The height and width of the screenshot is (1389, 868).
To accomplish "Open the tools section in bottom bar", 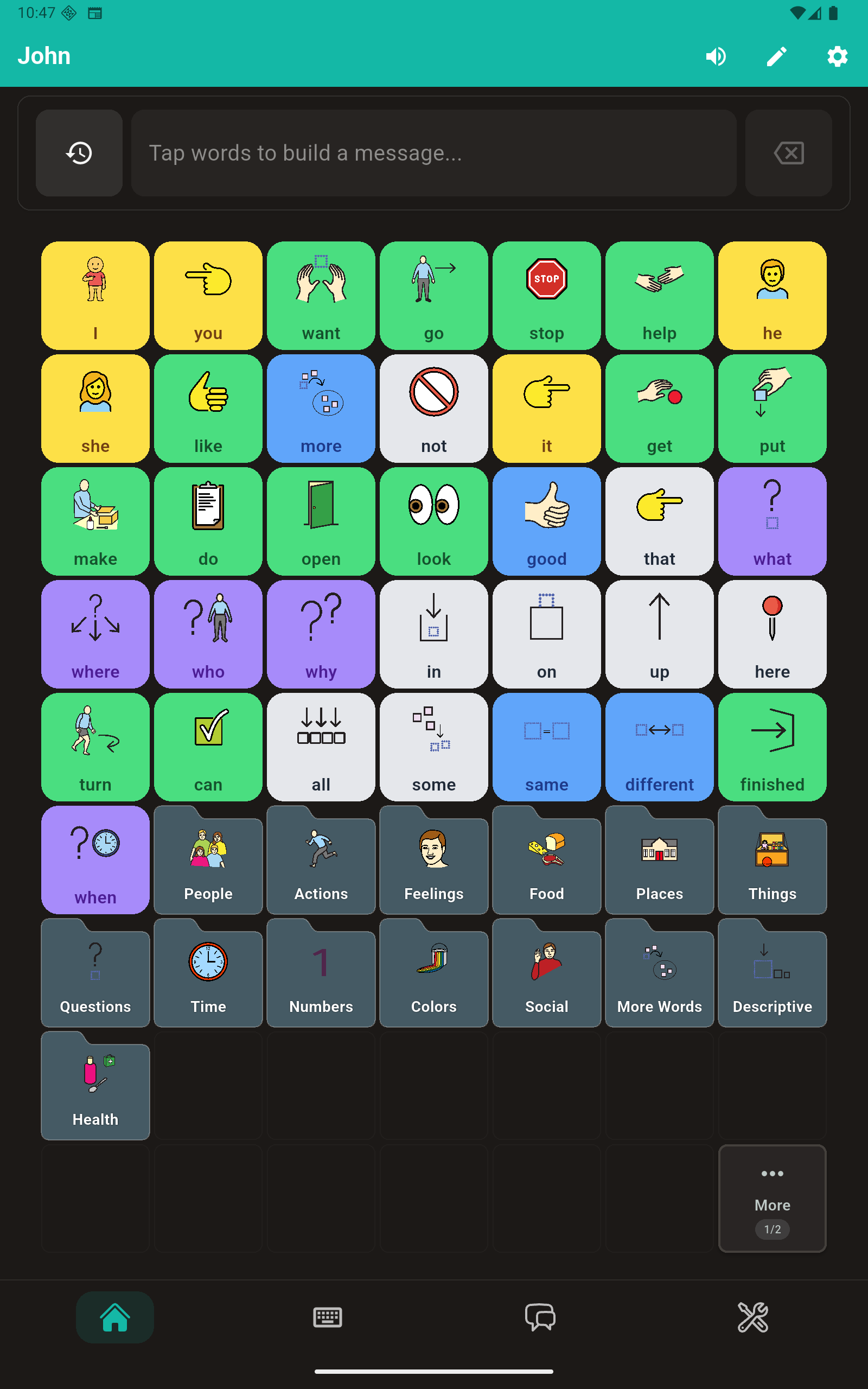I will (x=754, y=1317).
